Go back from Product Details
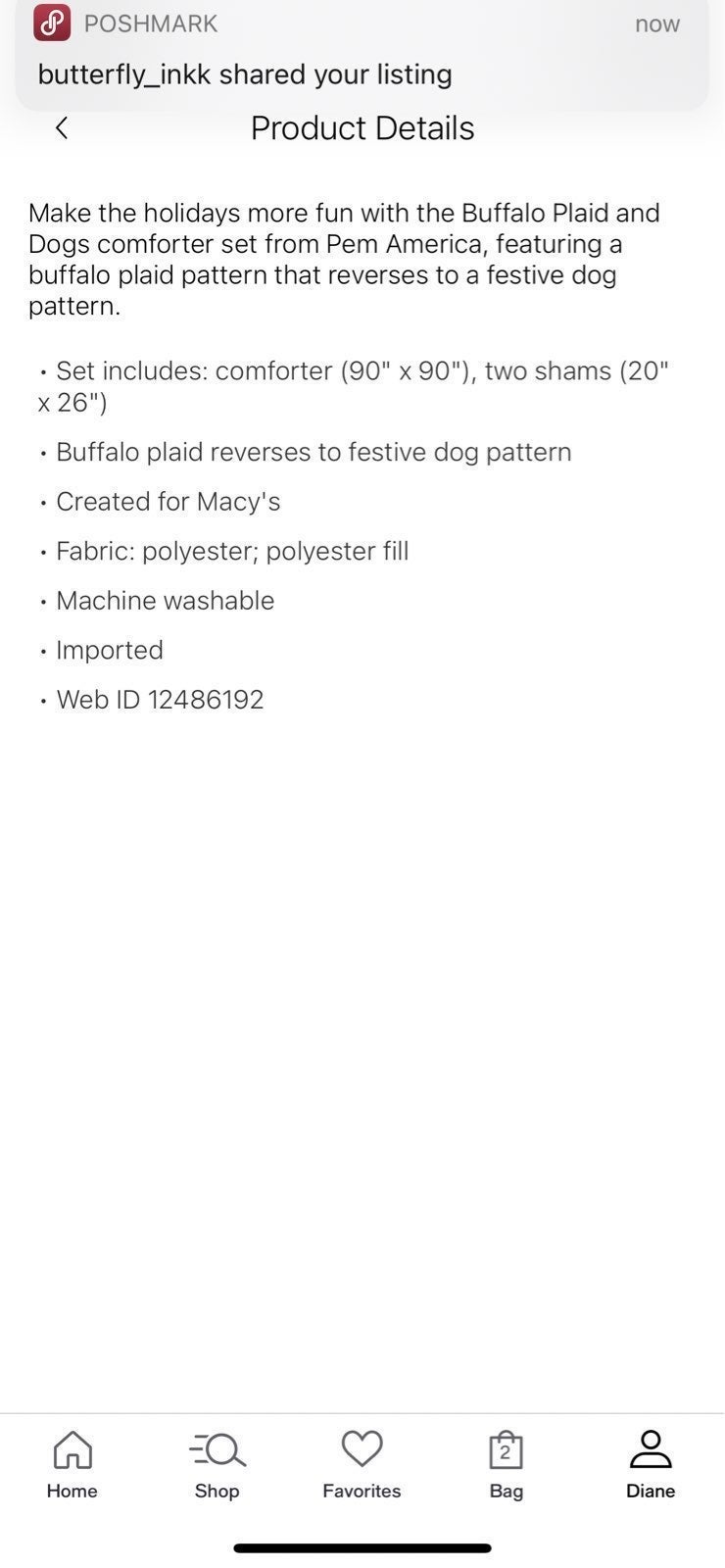The height and width of the screenshot is (1568, 725). tap(62, 127)
